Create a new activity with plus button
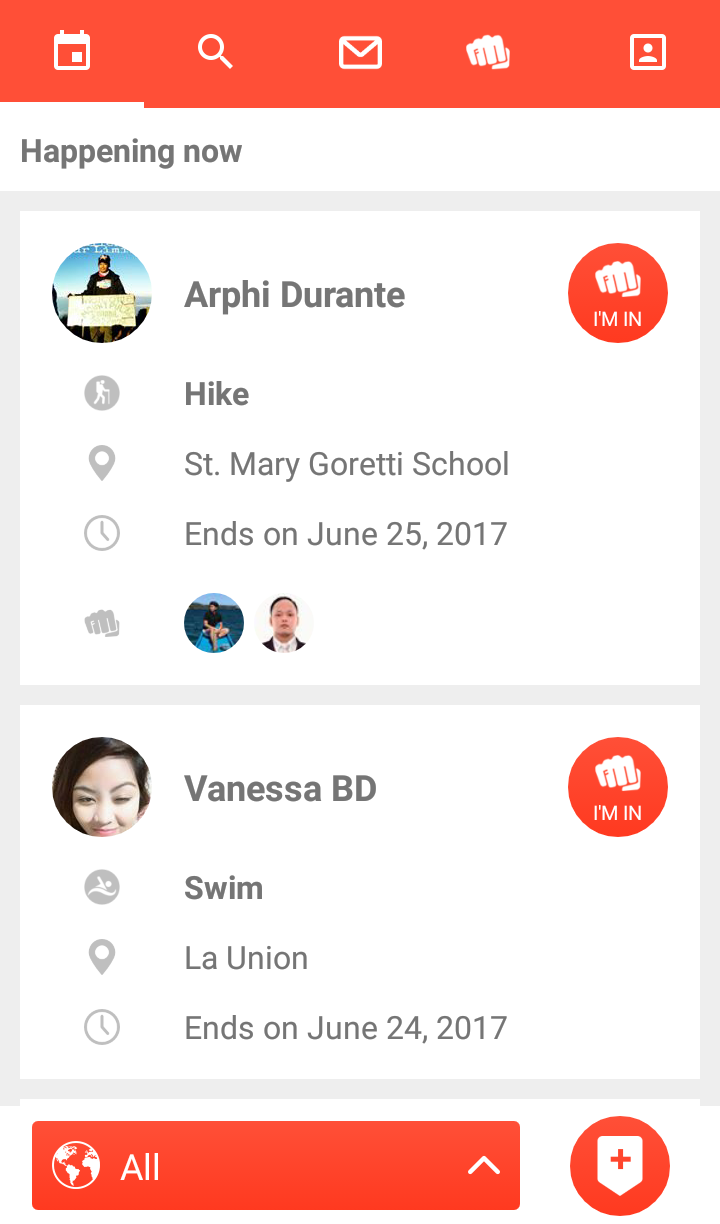 click(620, 1166)
